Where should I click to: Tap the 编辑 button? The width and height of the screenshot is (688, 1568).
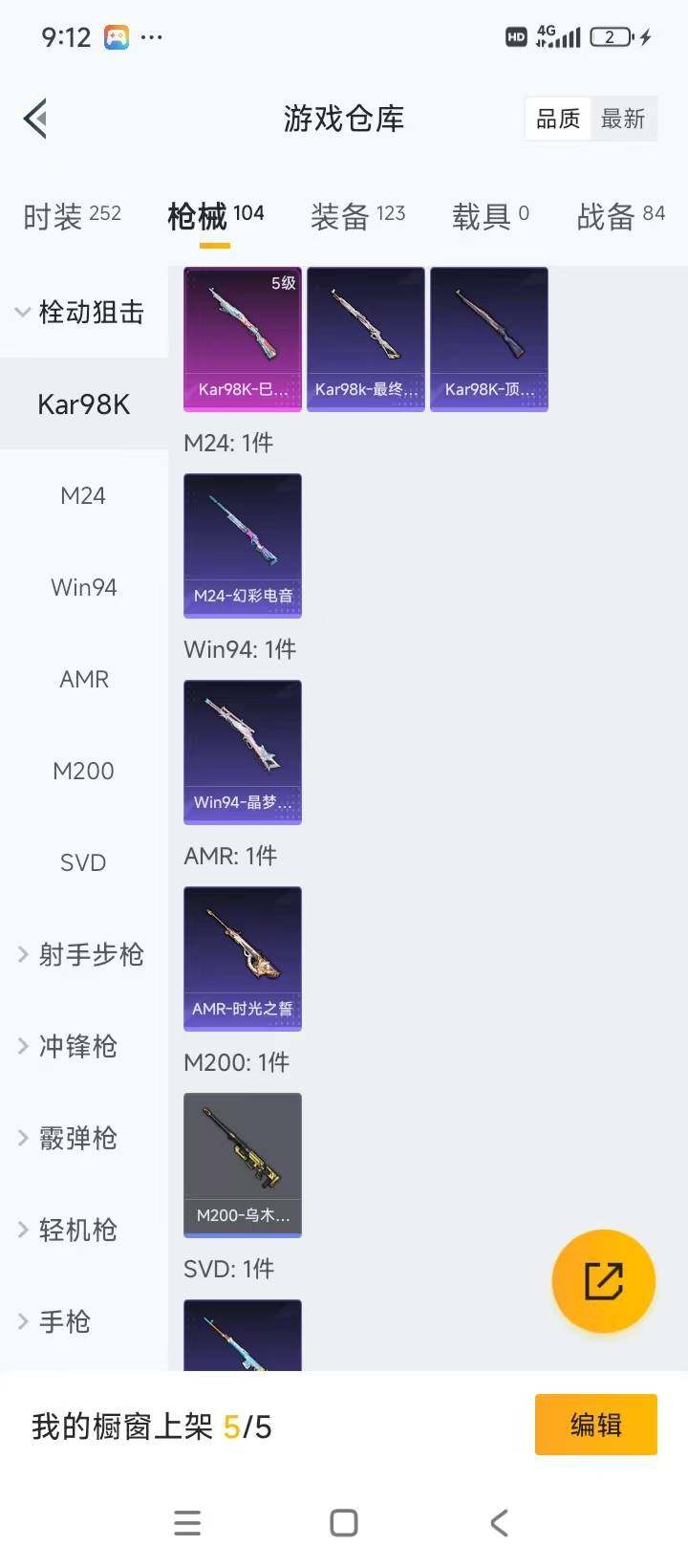(x=595, y=1425)
